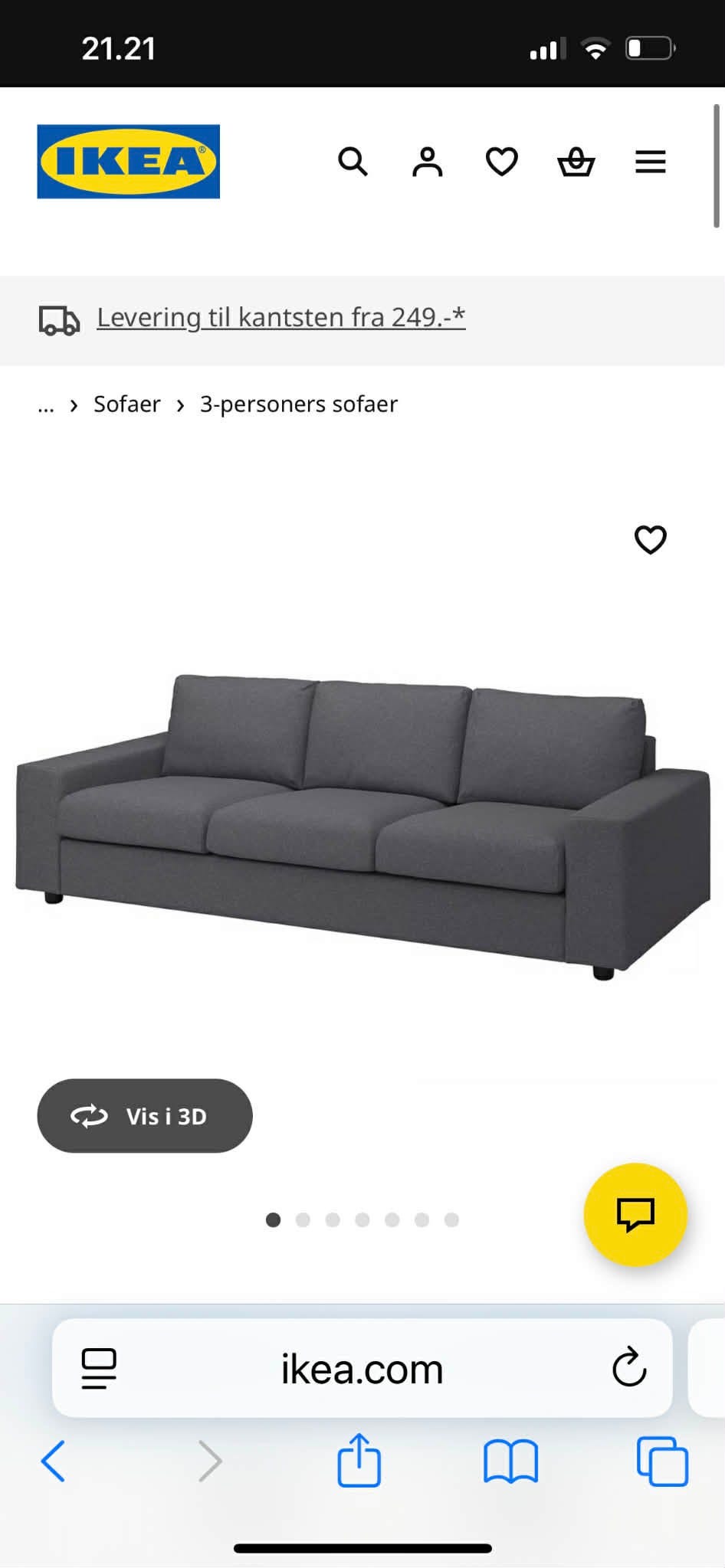The image size is (725, 1568).
Task: Open the shopping basket
Action: [576, 162]
